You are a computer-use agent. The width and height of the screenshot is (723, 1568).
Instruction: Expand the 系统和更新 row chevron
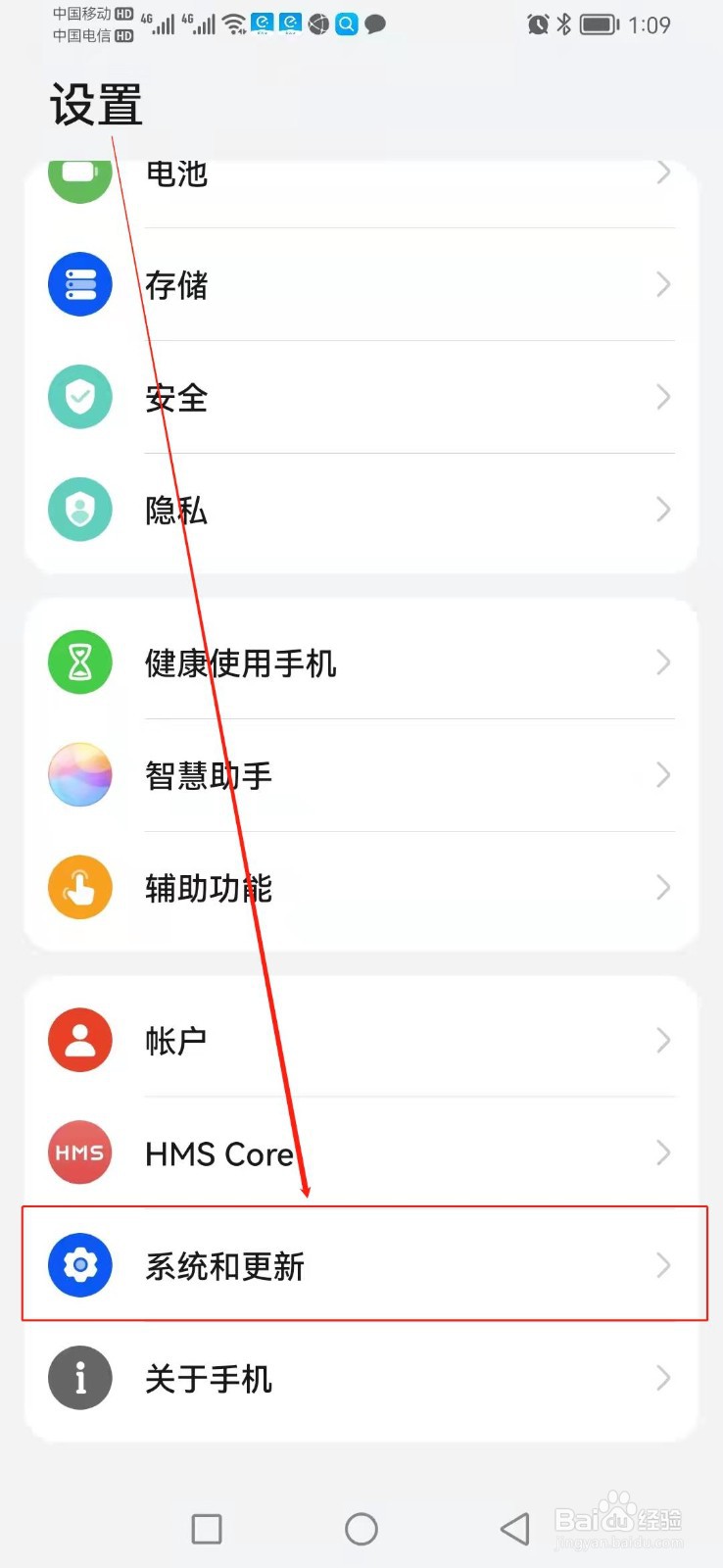[663, 1265]
